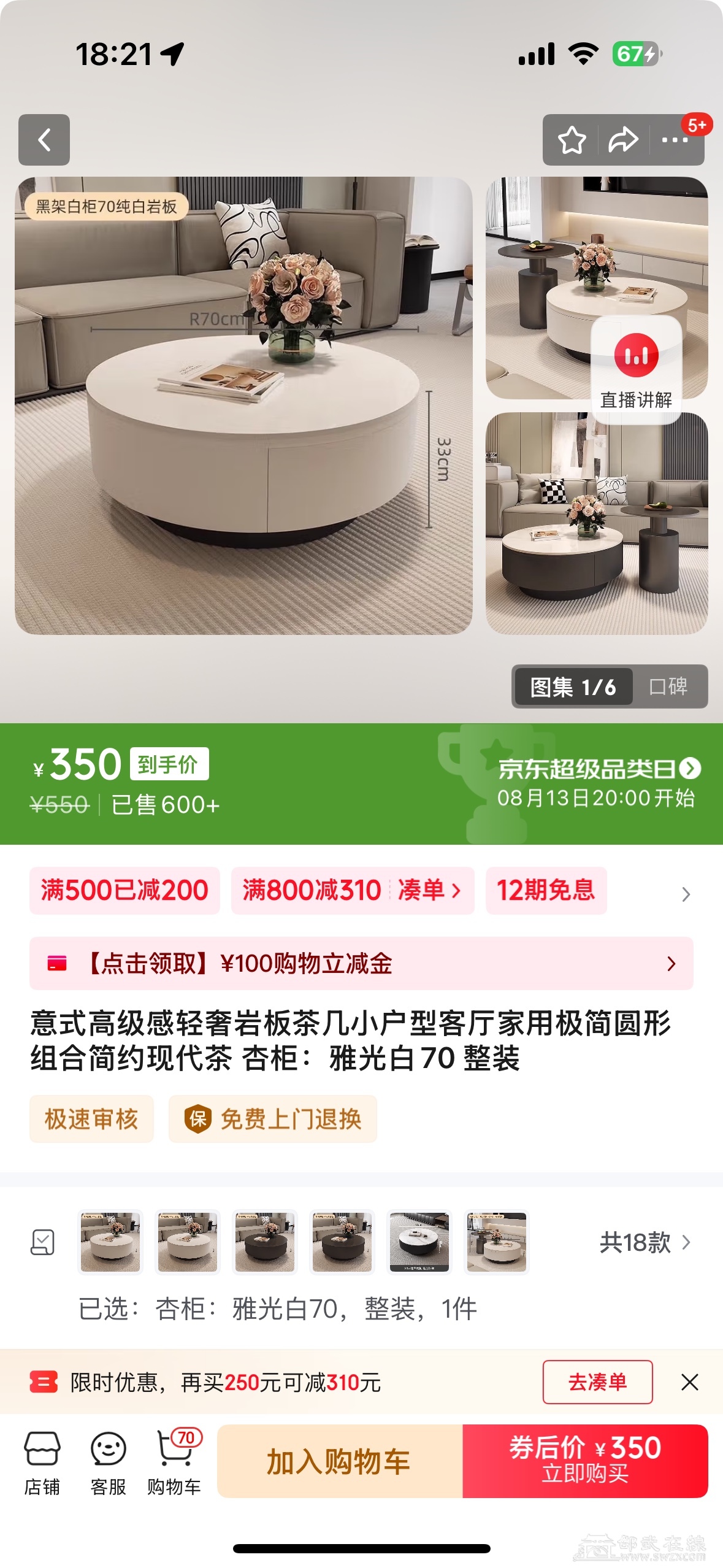The height and width of the screenshot is (1568, 723).
Task: Contact 客服 customer service
Action: tap(109, 1462)
